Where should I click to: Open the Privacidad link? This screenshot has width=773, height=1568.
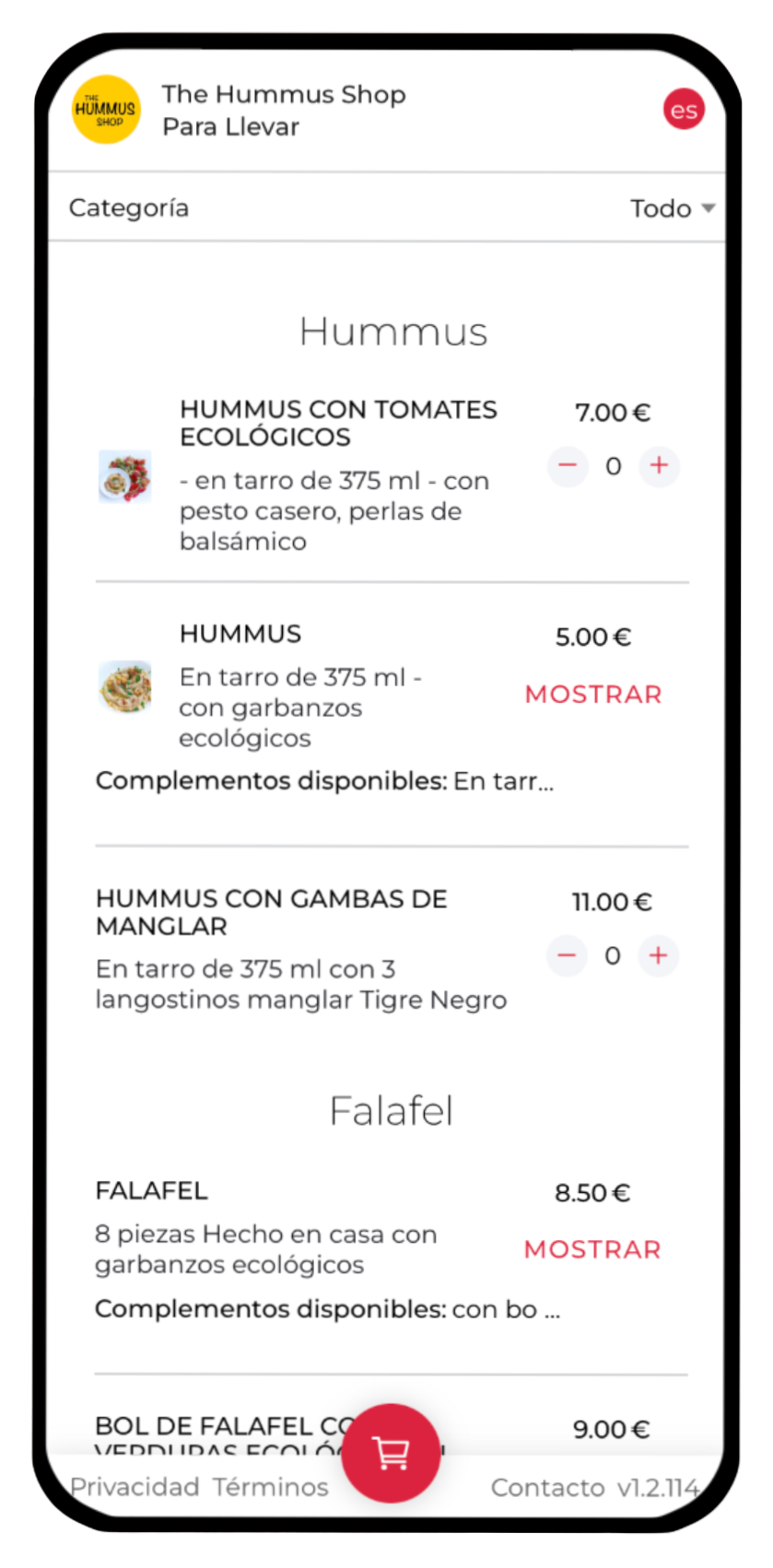pyautogui.click(x=135, y=1487)
